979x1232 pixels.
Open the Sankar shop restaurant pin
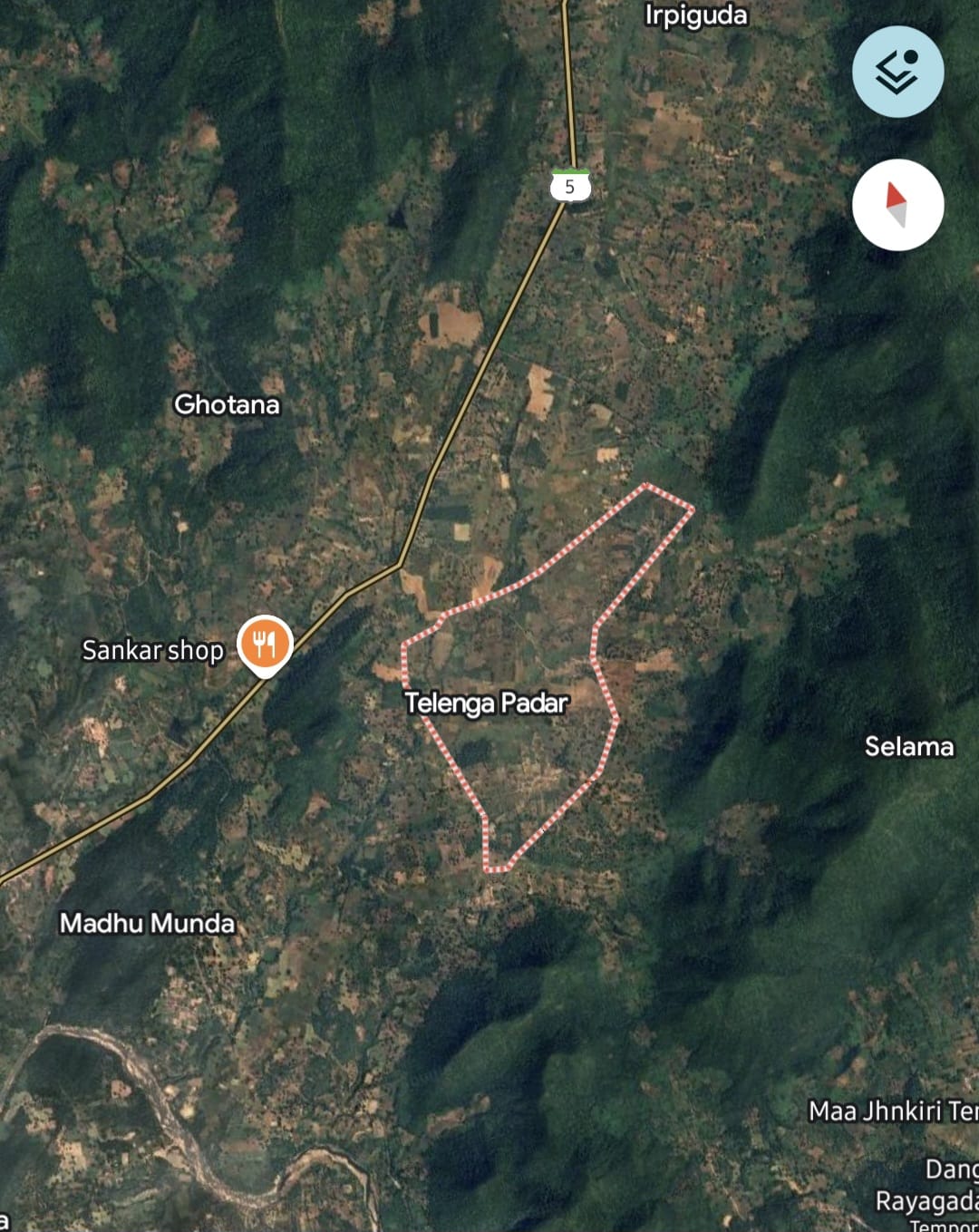coord(265,645)
